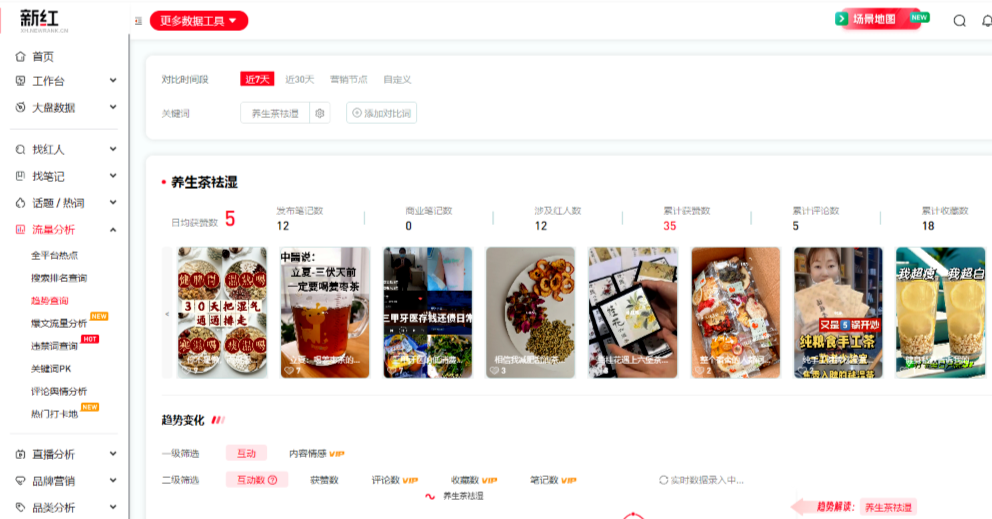Image resolution: width=992 pixels, height=519 pixels.
Task: Expand the 找红人 menu
Action: [x=65, y=149]
